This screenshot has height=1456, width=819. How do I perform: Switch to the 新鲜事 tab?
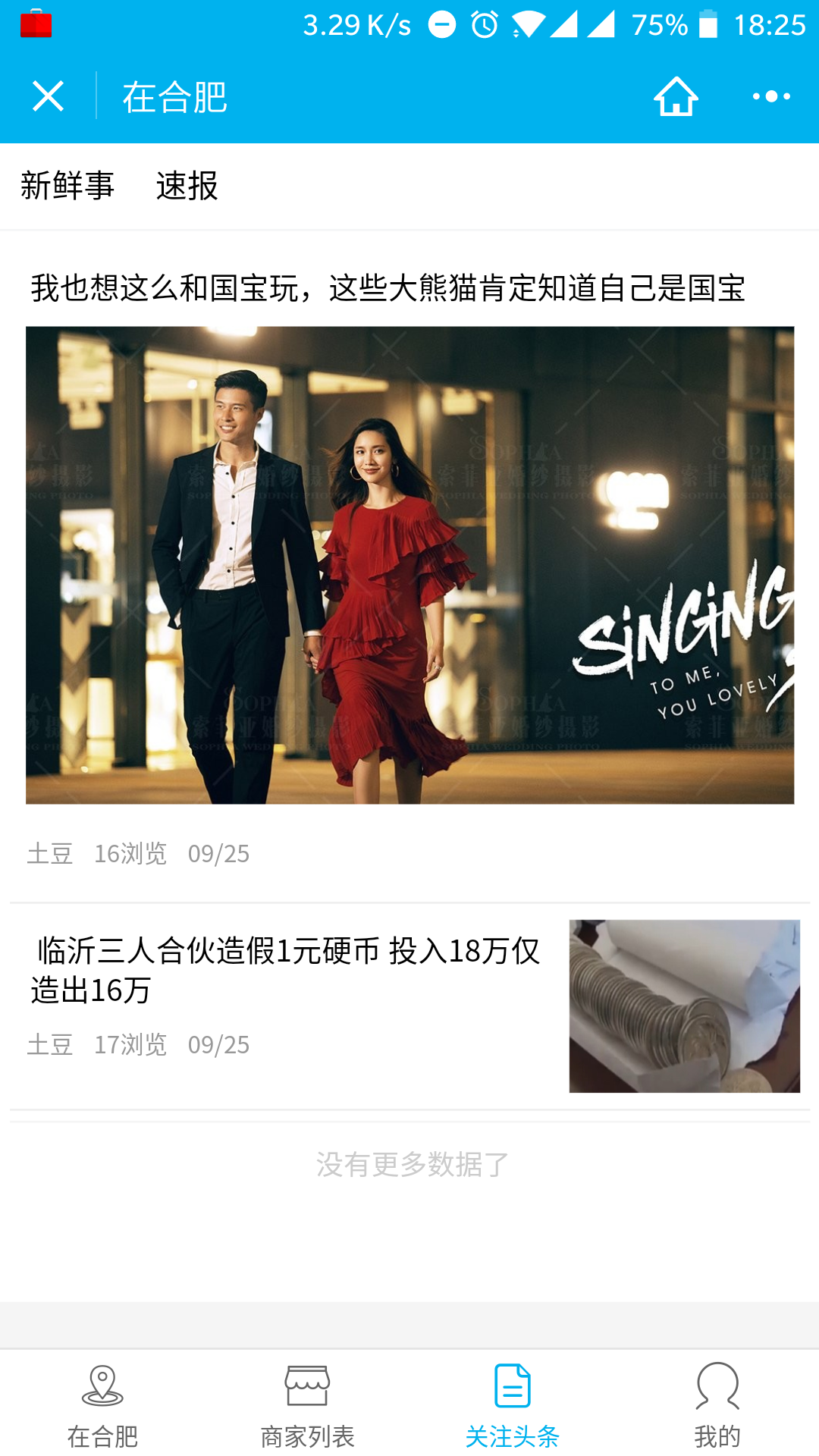67,186
